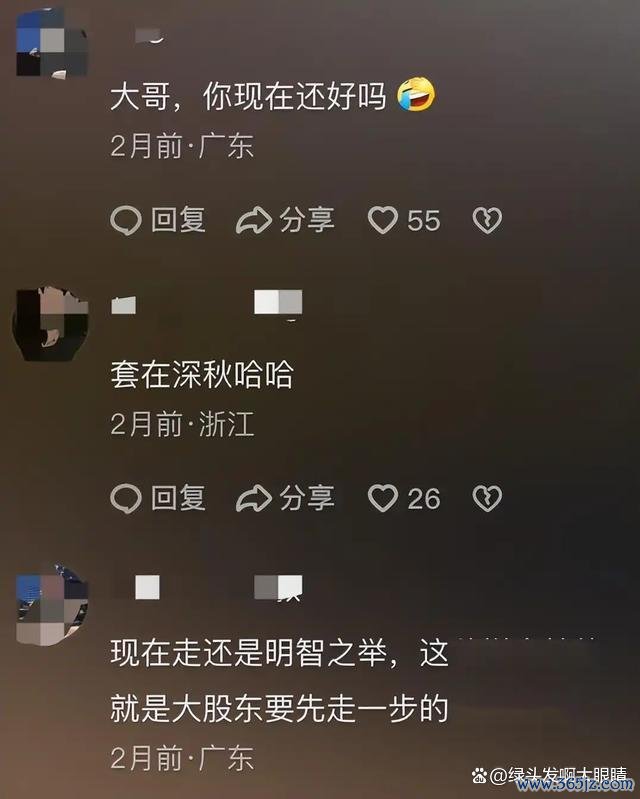Open avatar of the '现在走还是明智之举' commenter
The height and width of the screenshot is (799, 640).
pyautogui.click(x=52, y=605)
